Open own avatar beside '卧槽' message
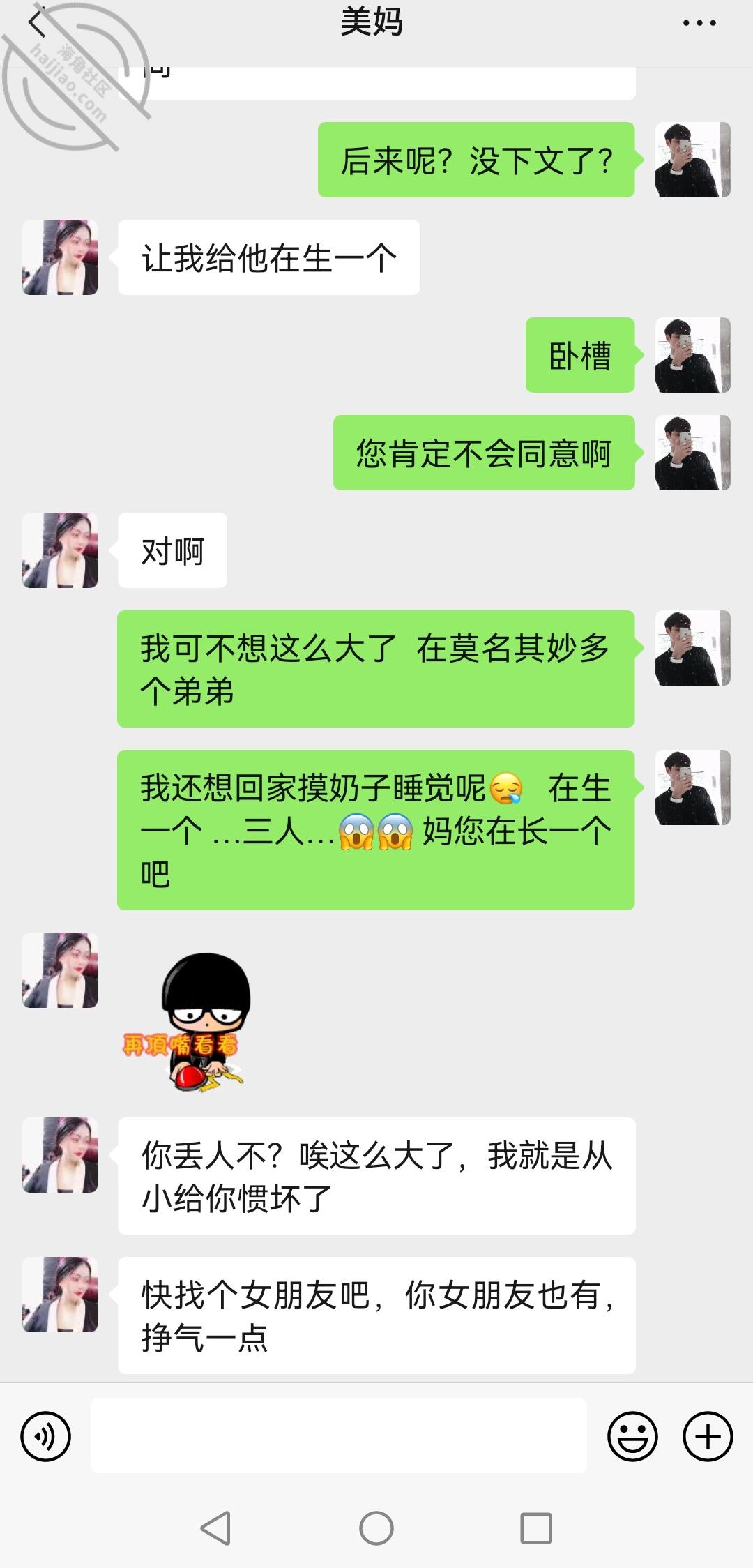This screenshot has width=753, height=1568. 692,355
